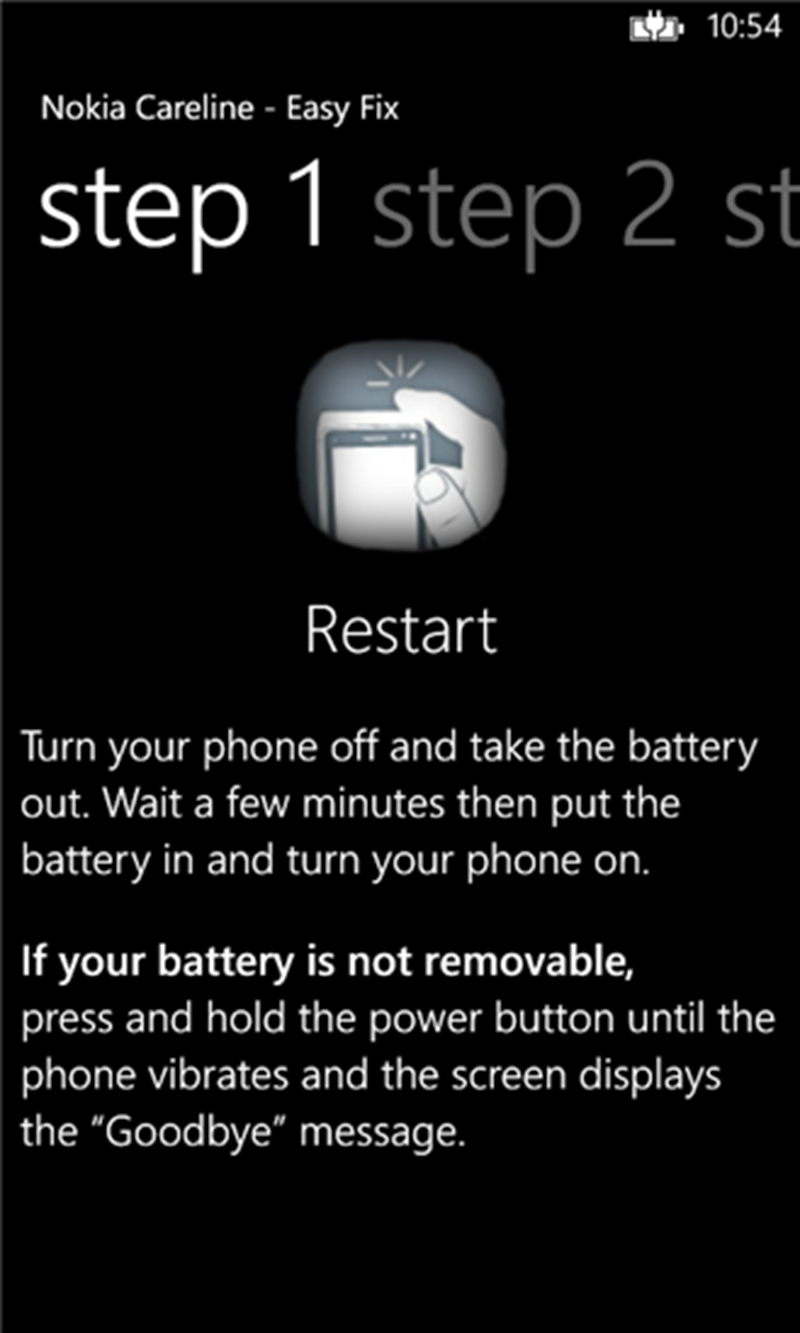Viewport: 800px width, 1333px height.
Task: Select the step 1 pivot header
Action: tap(184, 214)
